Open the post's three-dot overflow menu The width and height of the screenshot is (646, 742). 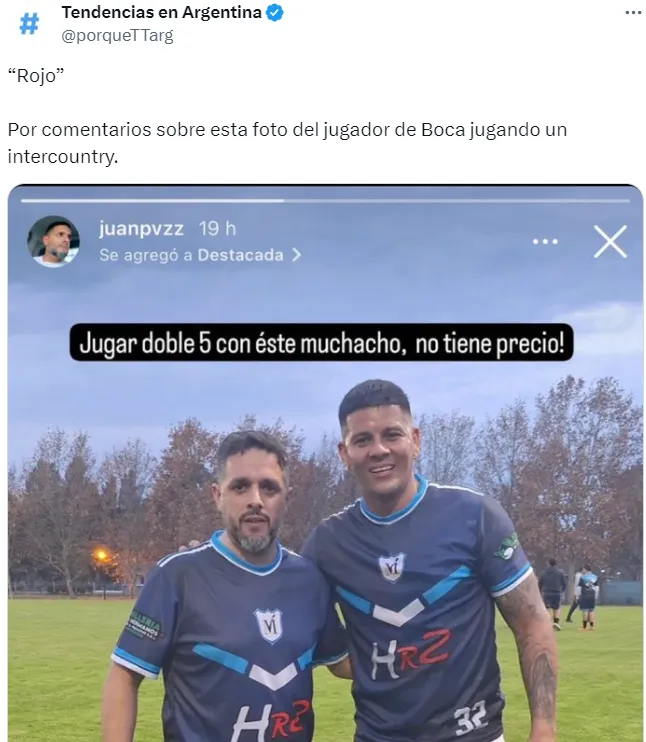click(633, 13)
